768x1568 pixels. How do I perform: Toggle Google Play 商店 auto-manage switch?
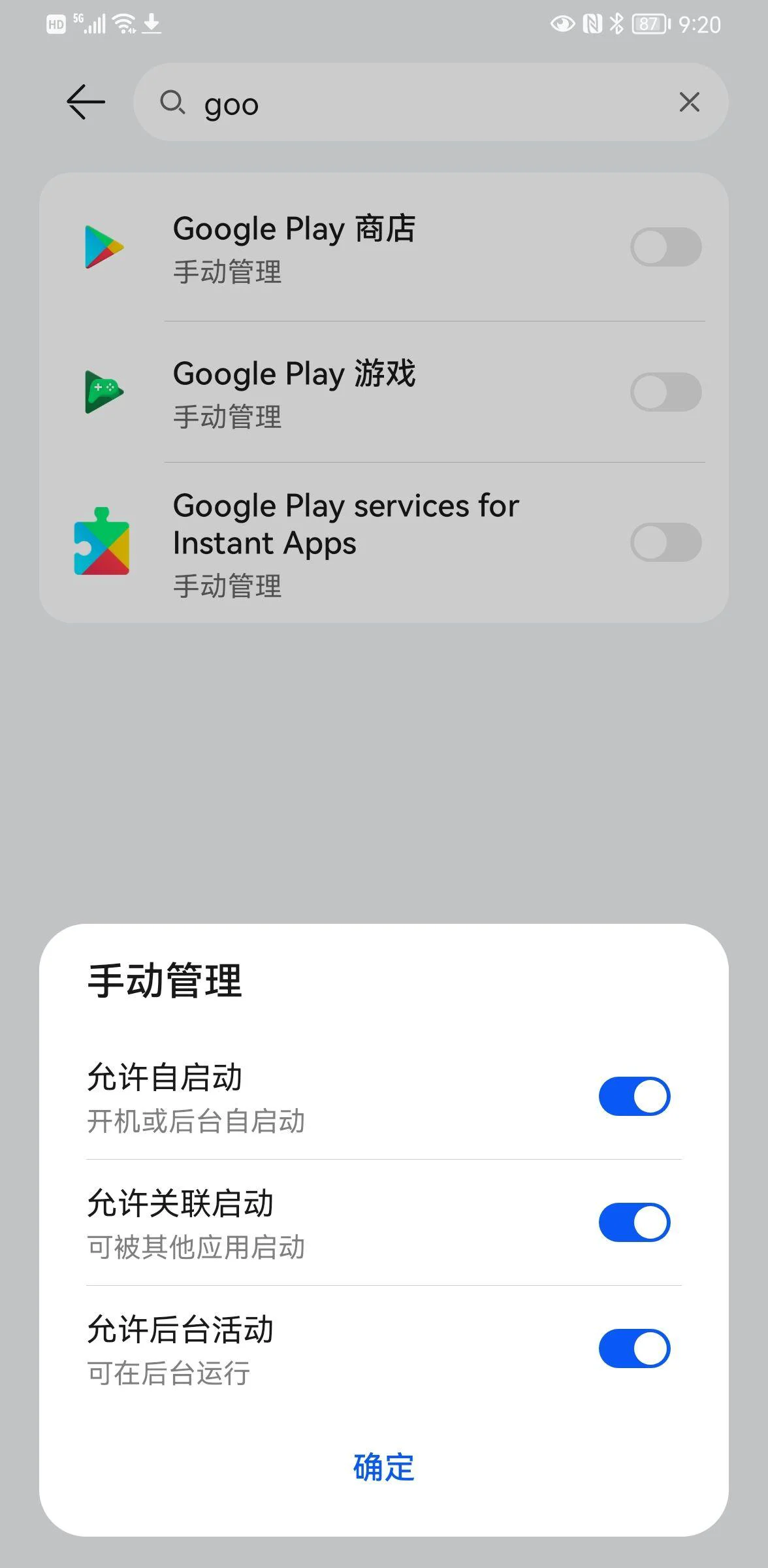click(665, 247)
